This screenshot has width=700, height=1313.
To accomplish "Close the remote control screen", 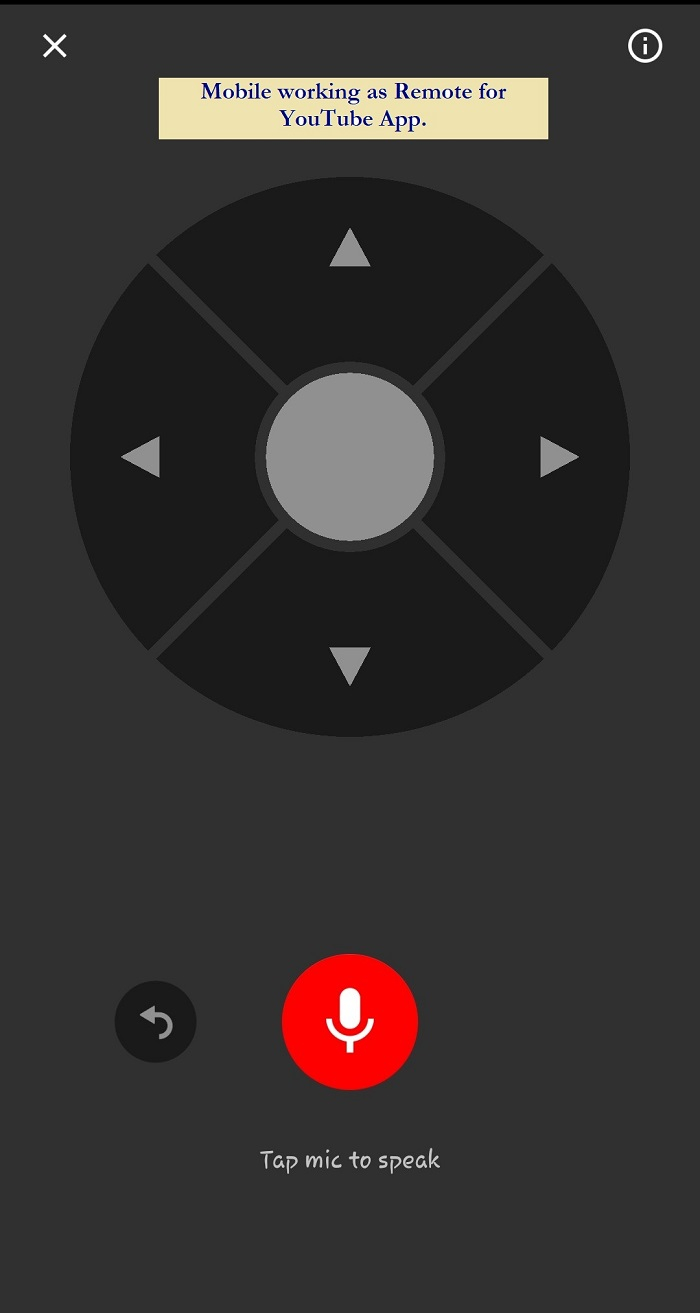I will click(55, 46).
